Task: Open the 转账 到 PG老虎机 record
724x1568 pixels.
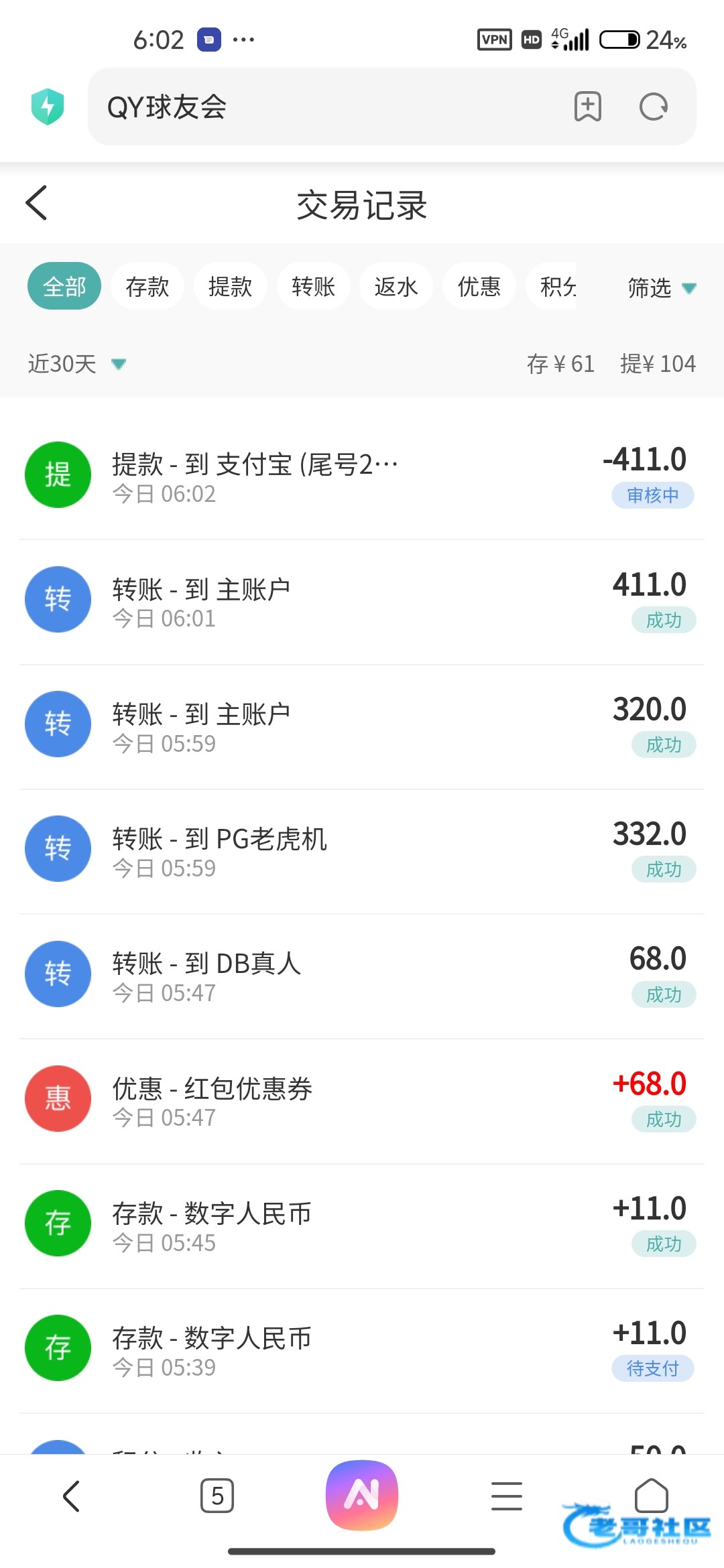Action: click(362, 850)
